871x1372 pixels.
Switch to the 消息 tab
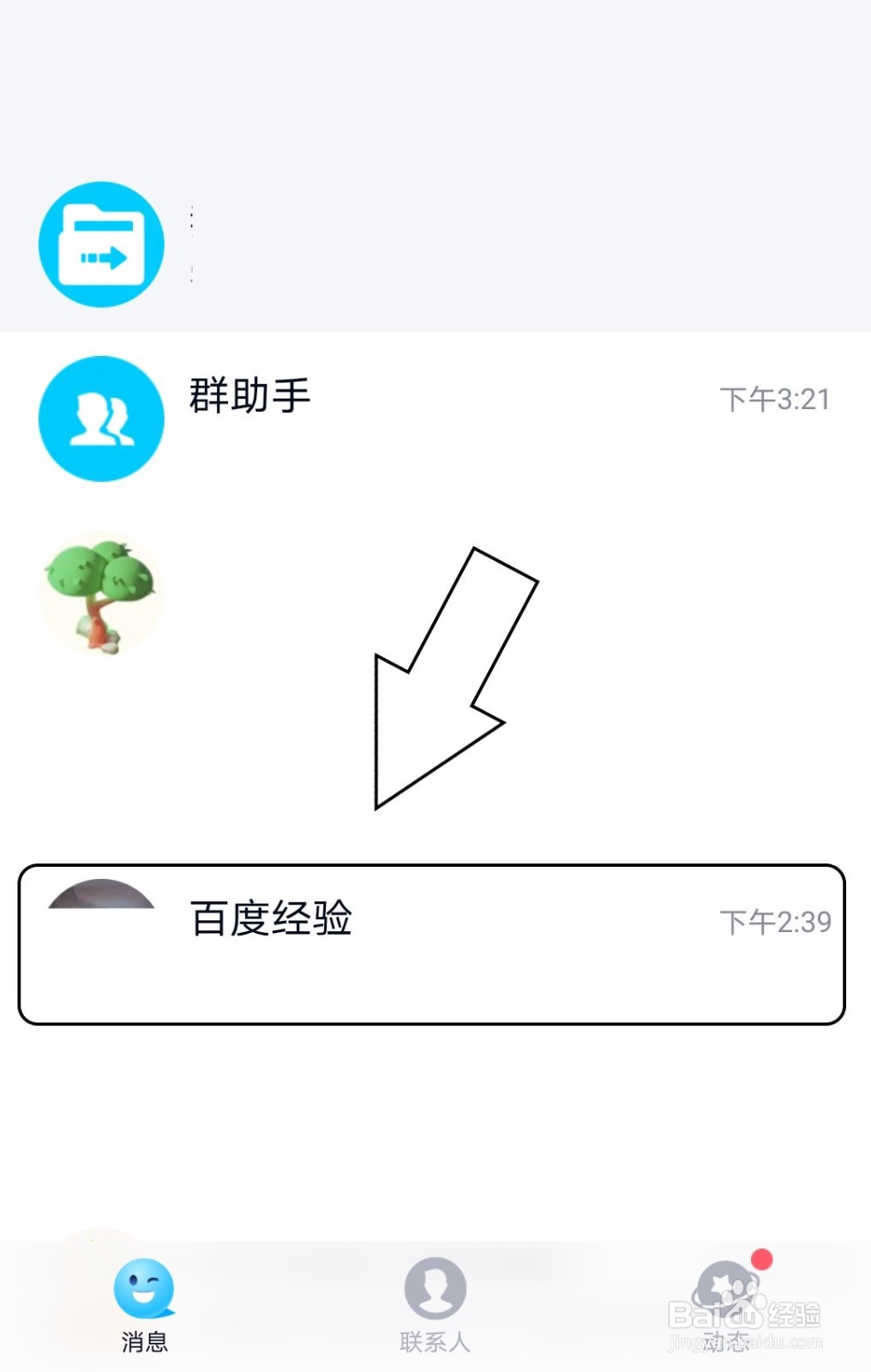pyautogui.click(x=144, y=1305)
